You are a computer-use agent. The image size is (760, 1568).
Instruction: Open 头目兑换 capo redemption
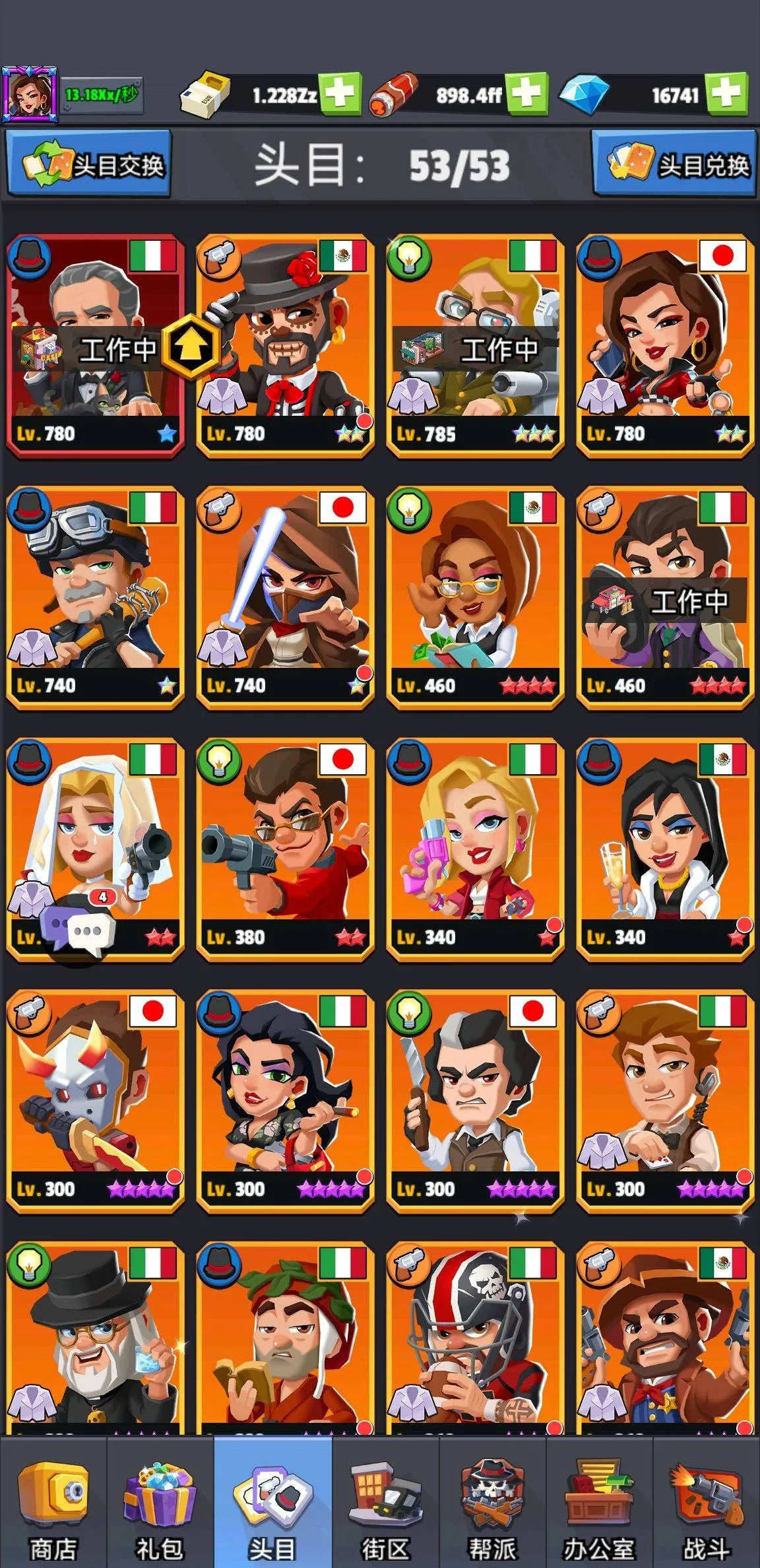click(x=674, y=164)
